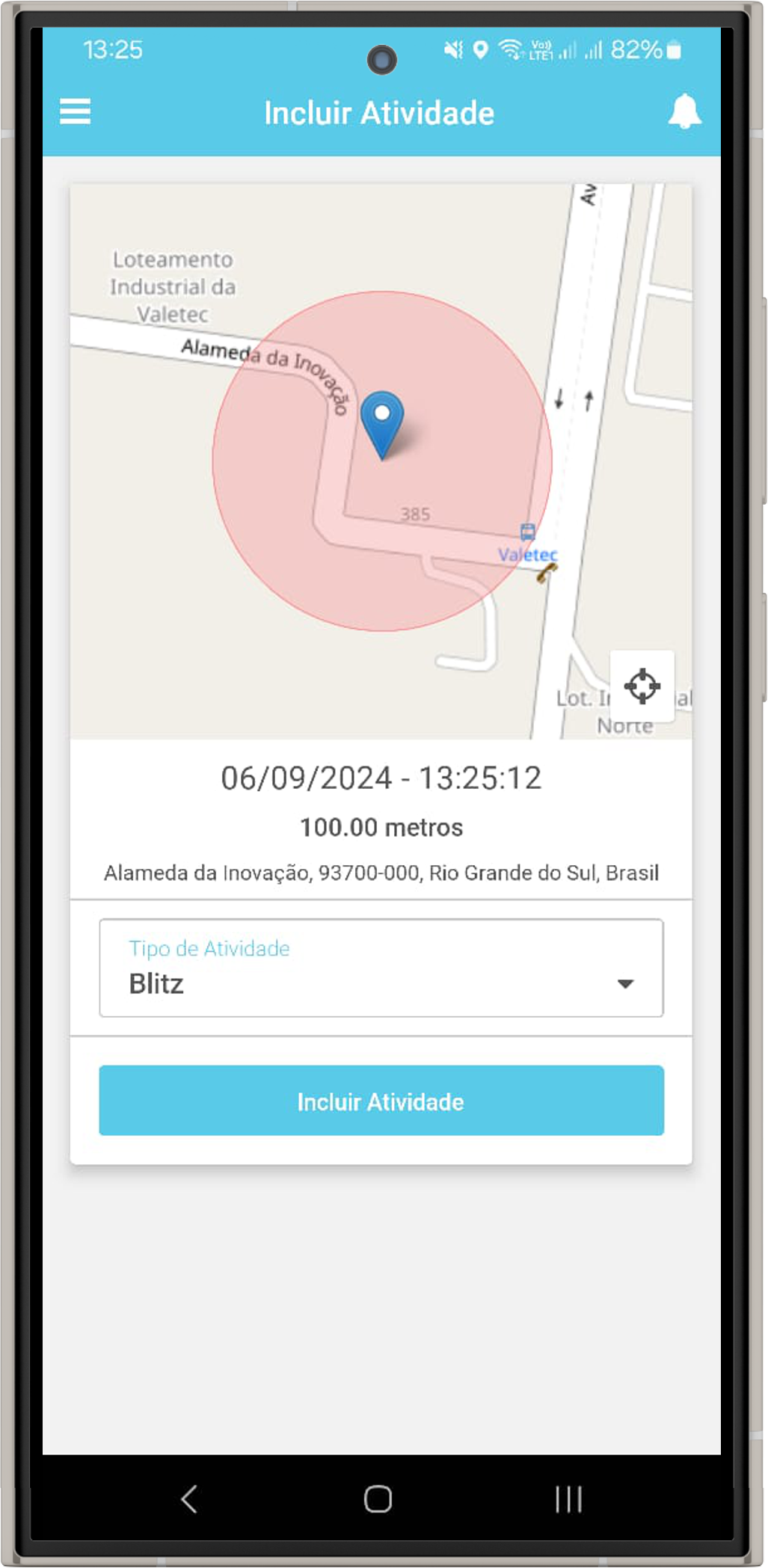The image size is (768, 1568).
Task: Open recent apps from navigation bar
Action: [x=568, y=1499]
